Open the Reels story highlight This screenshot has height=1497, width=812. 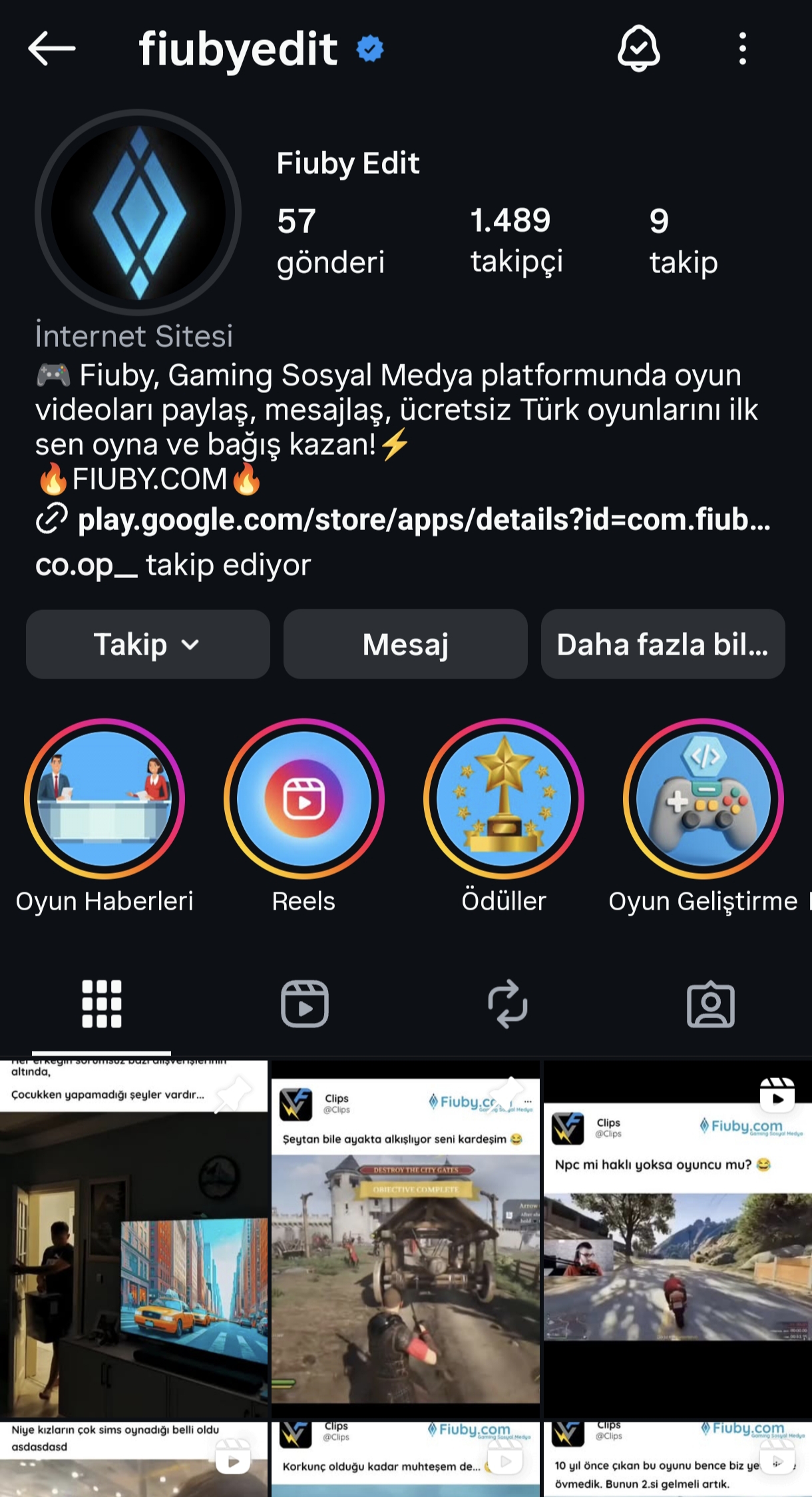pos(304,799)
